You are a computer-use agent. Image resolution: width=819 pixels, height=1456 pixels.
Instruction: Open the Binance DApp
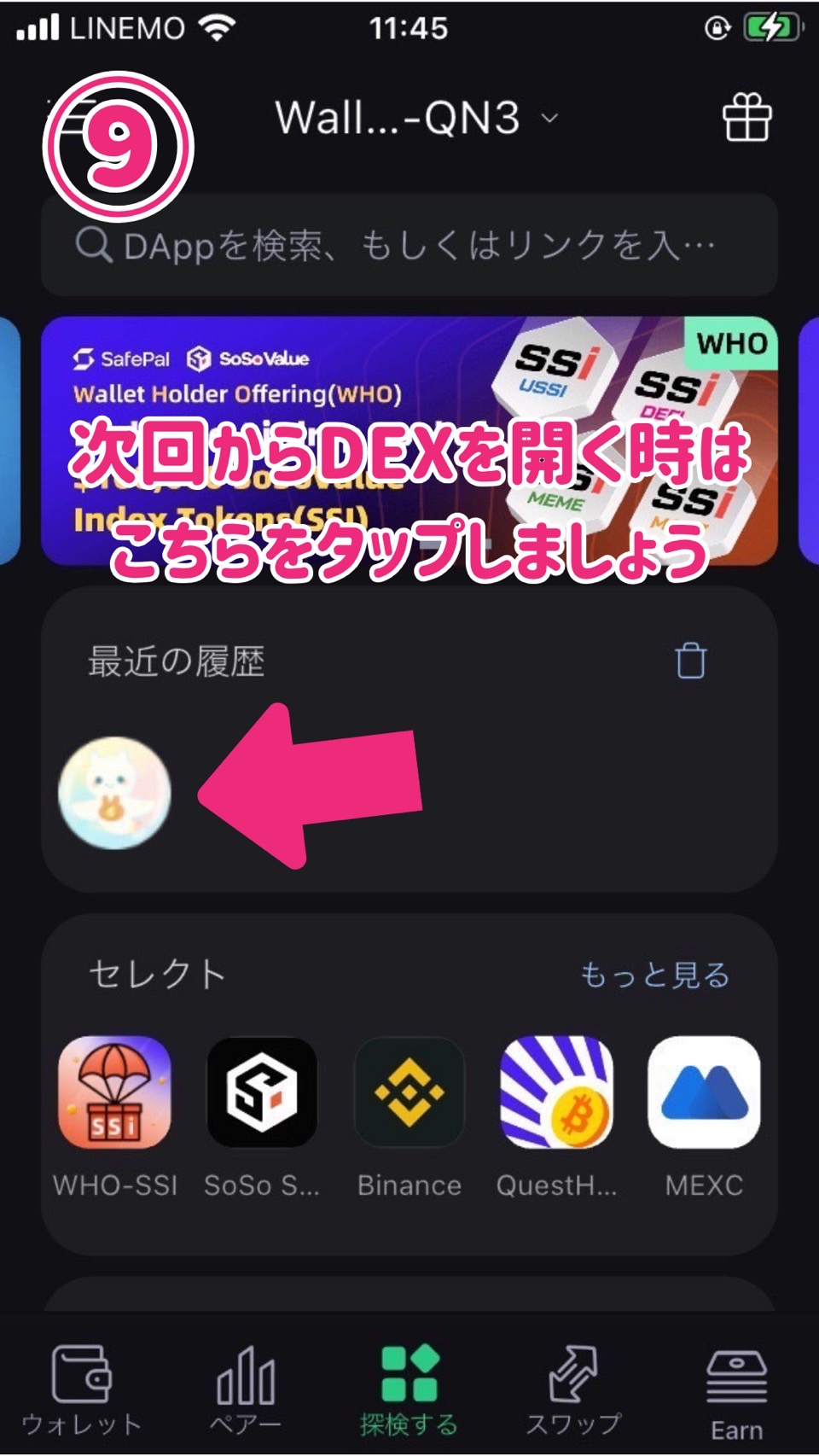click(409, 1092)
